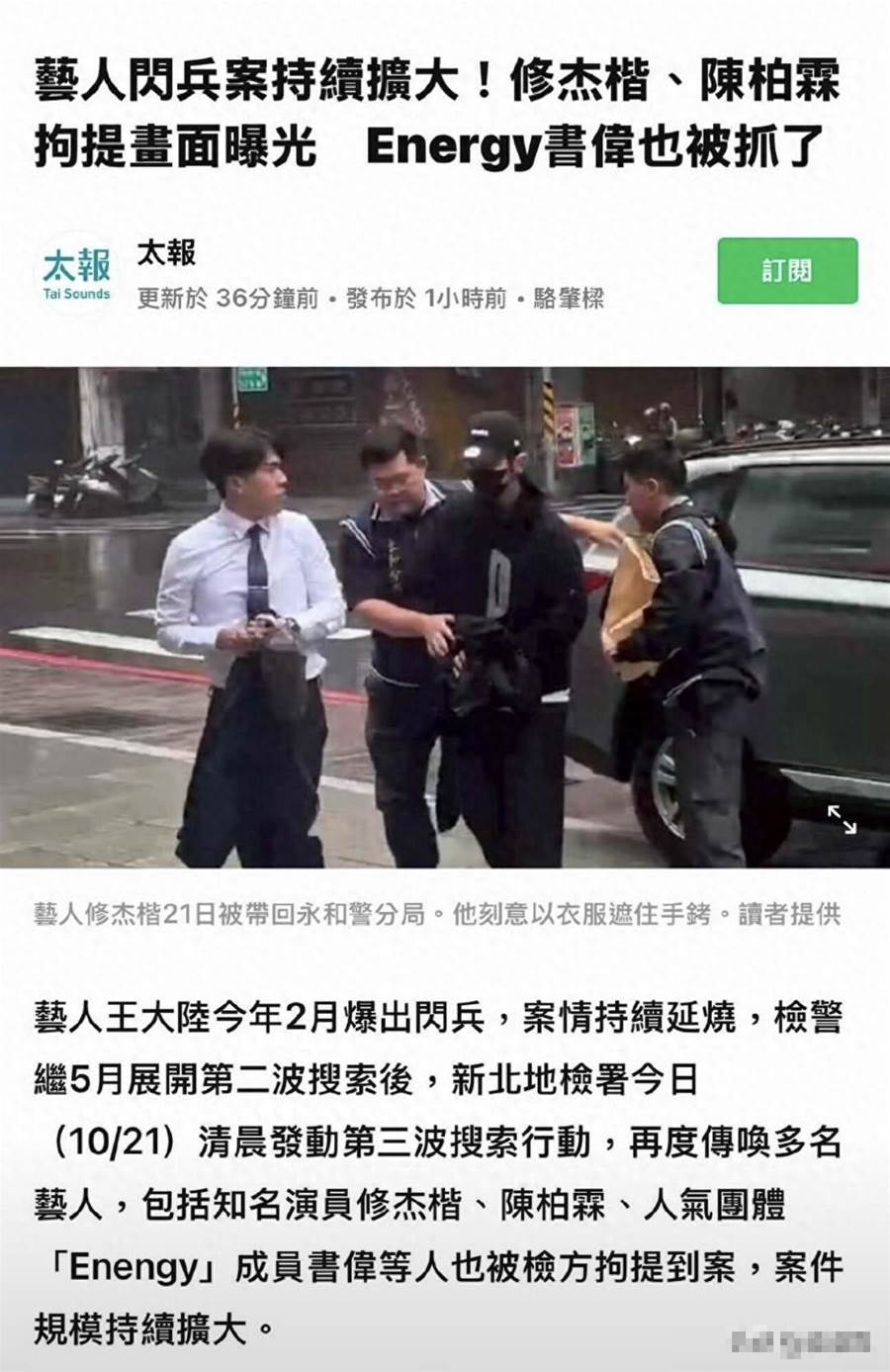
Task: Tap the green 訂閱 subscribe button
Action: (787, 270)
